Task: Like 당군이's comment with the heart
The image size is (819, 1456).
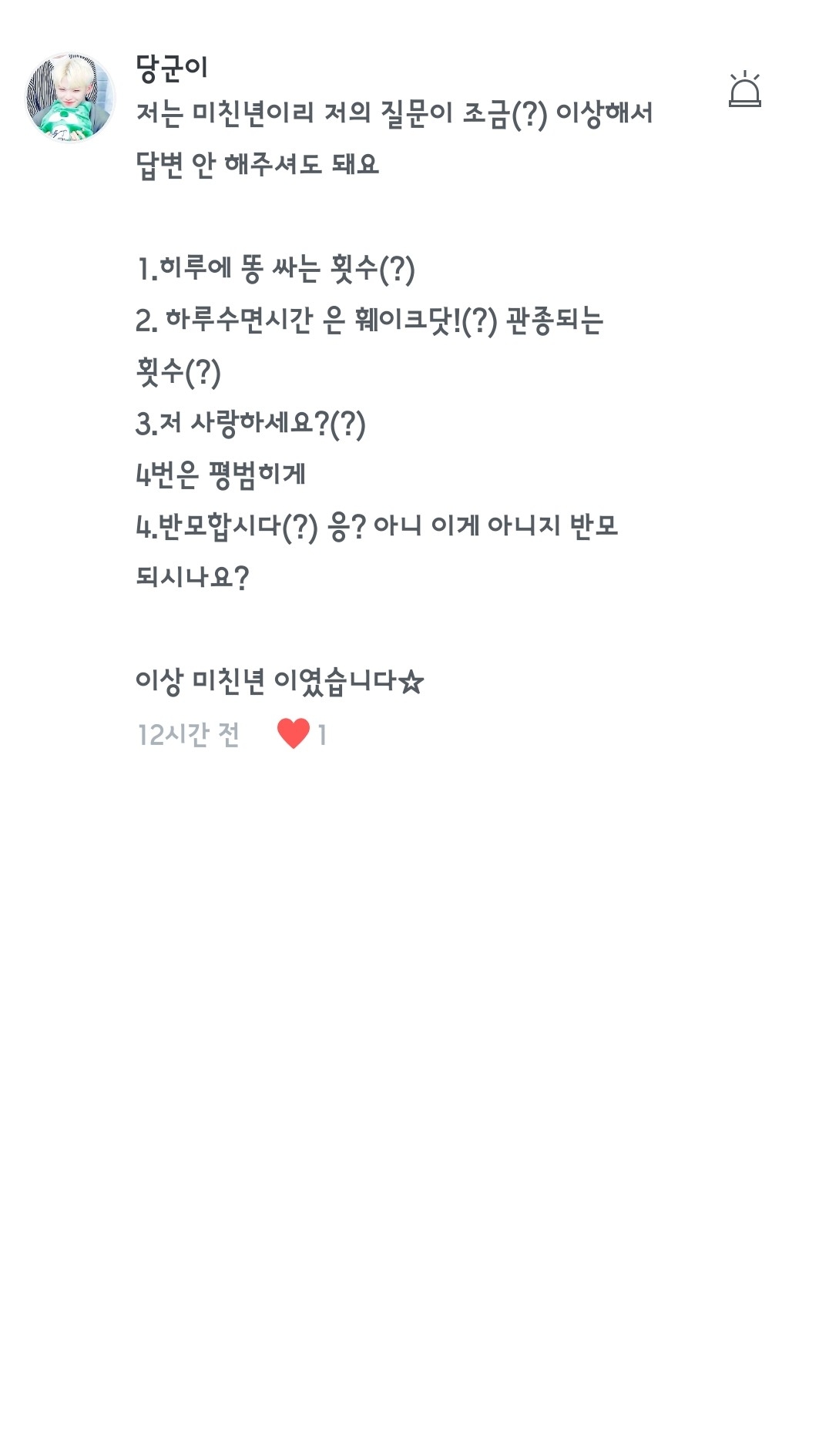Action: click(294, 733)
